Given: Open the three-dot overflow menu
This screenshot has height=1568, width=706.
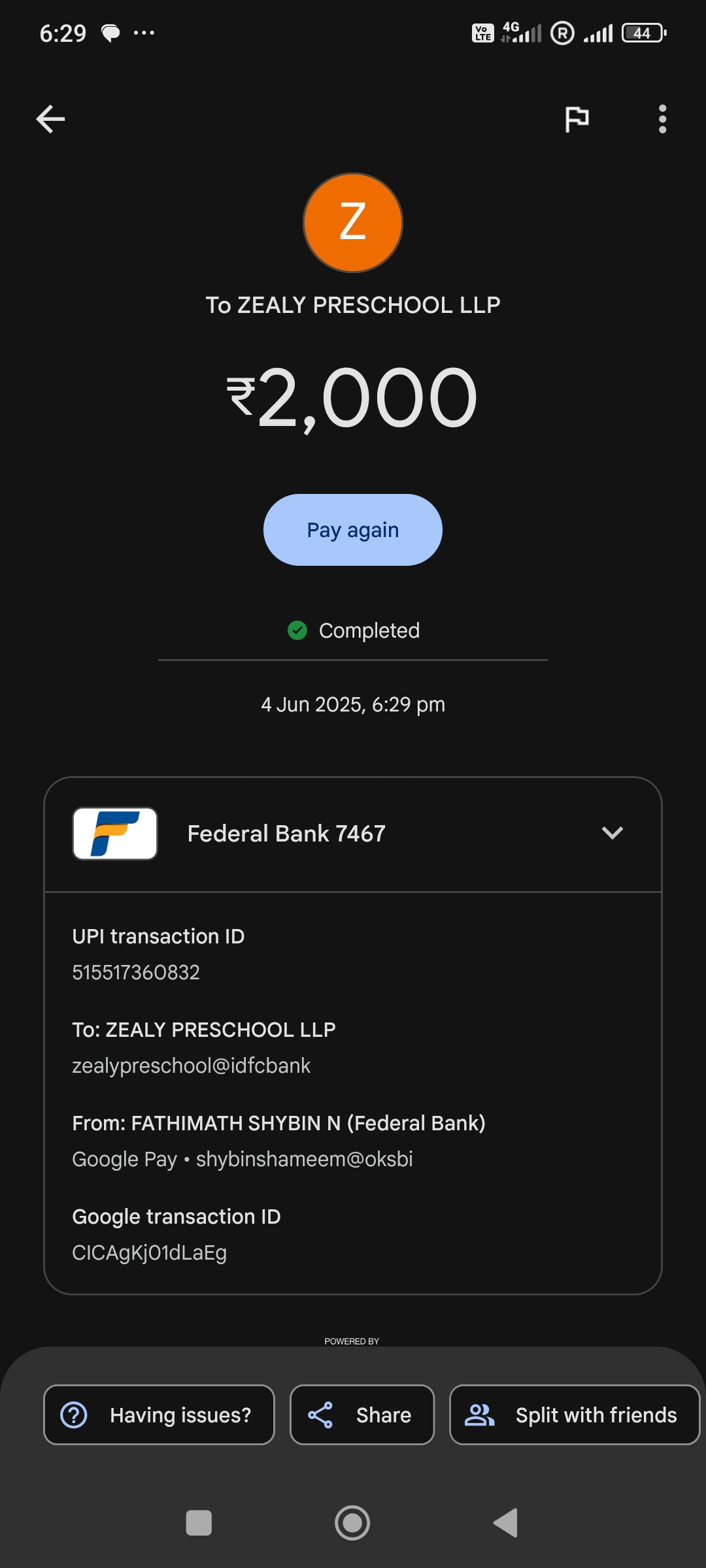Looking at the screenshot, I should point(662,119).
